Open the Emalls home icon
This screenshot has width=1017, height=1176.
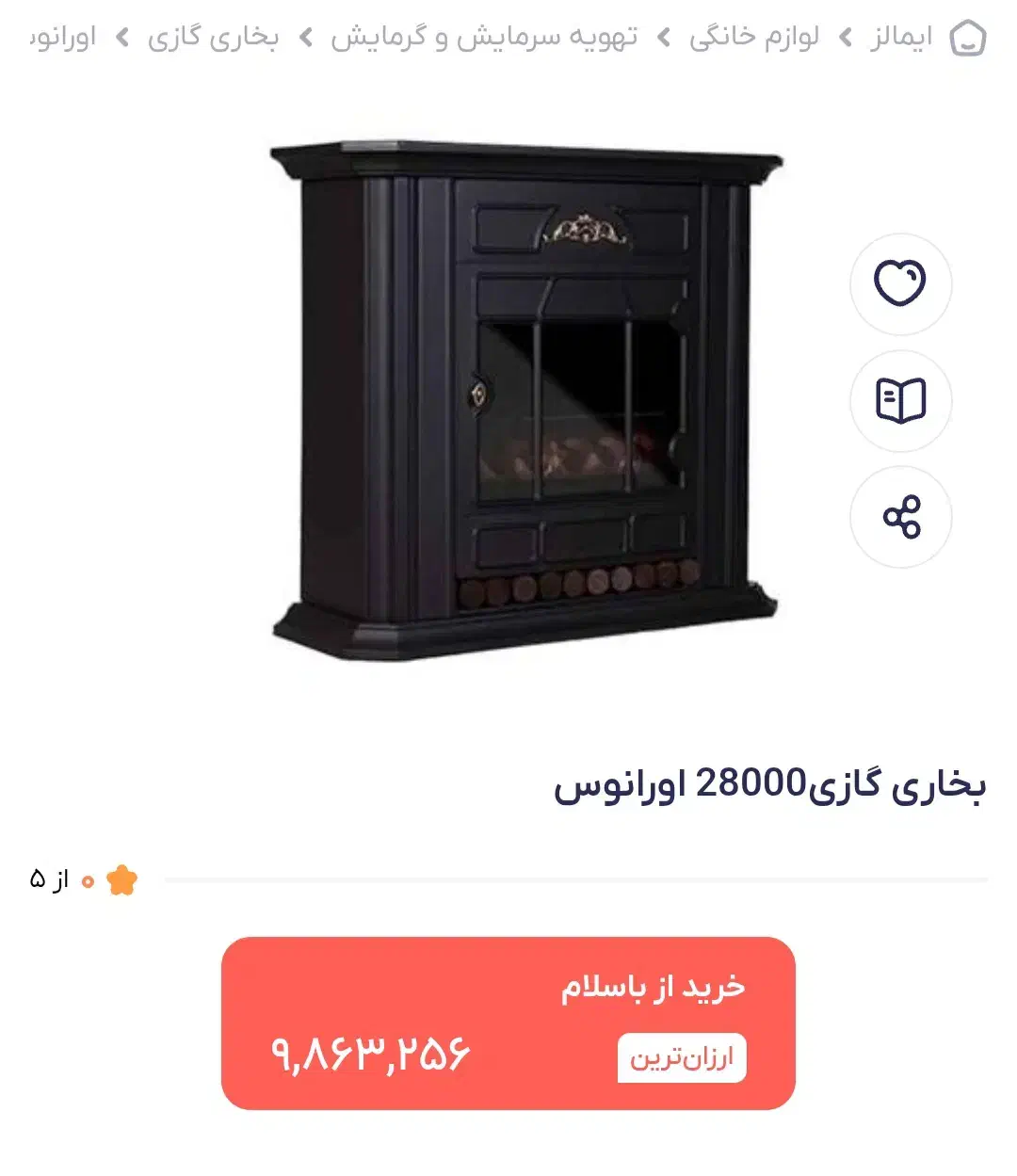[969, 37]
